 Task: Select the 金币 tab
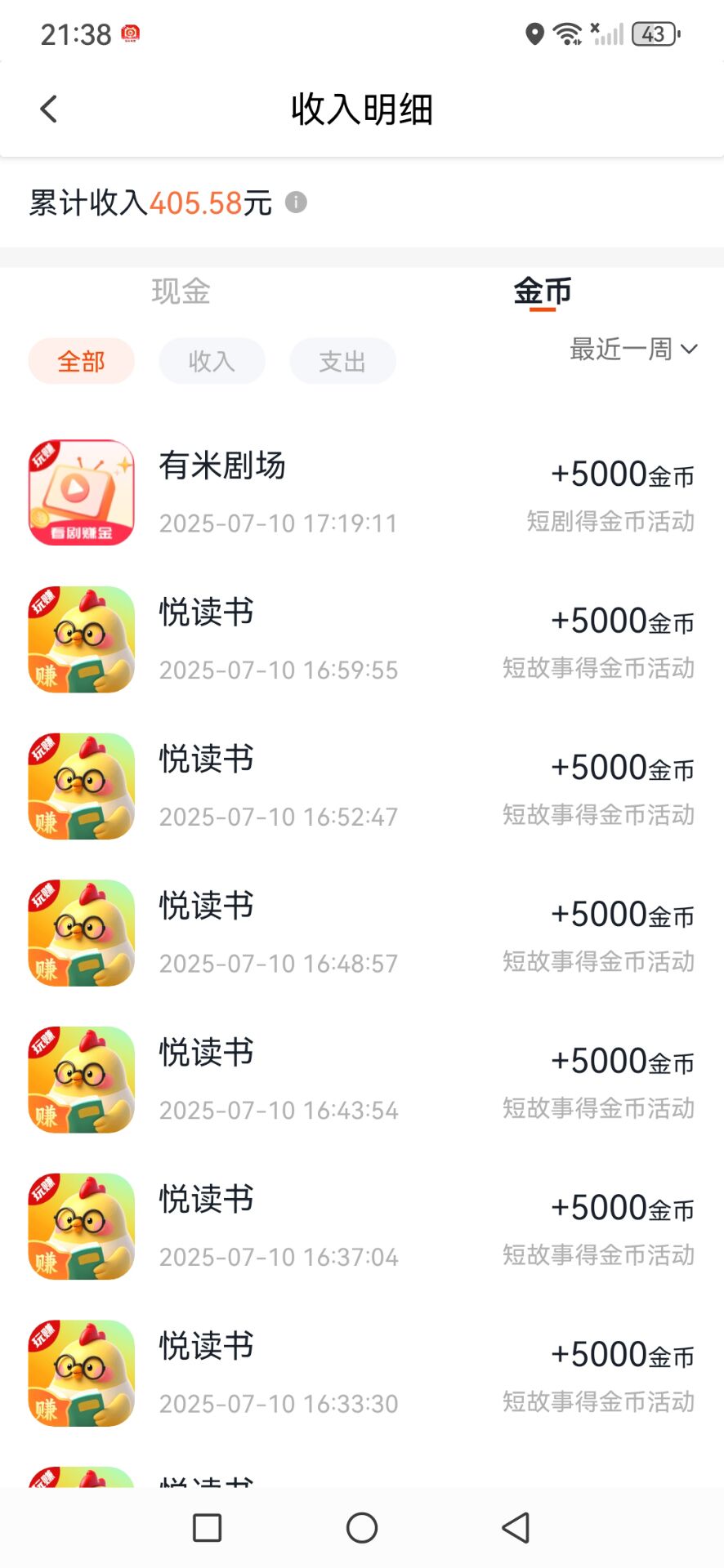point(542,292)
